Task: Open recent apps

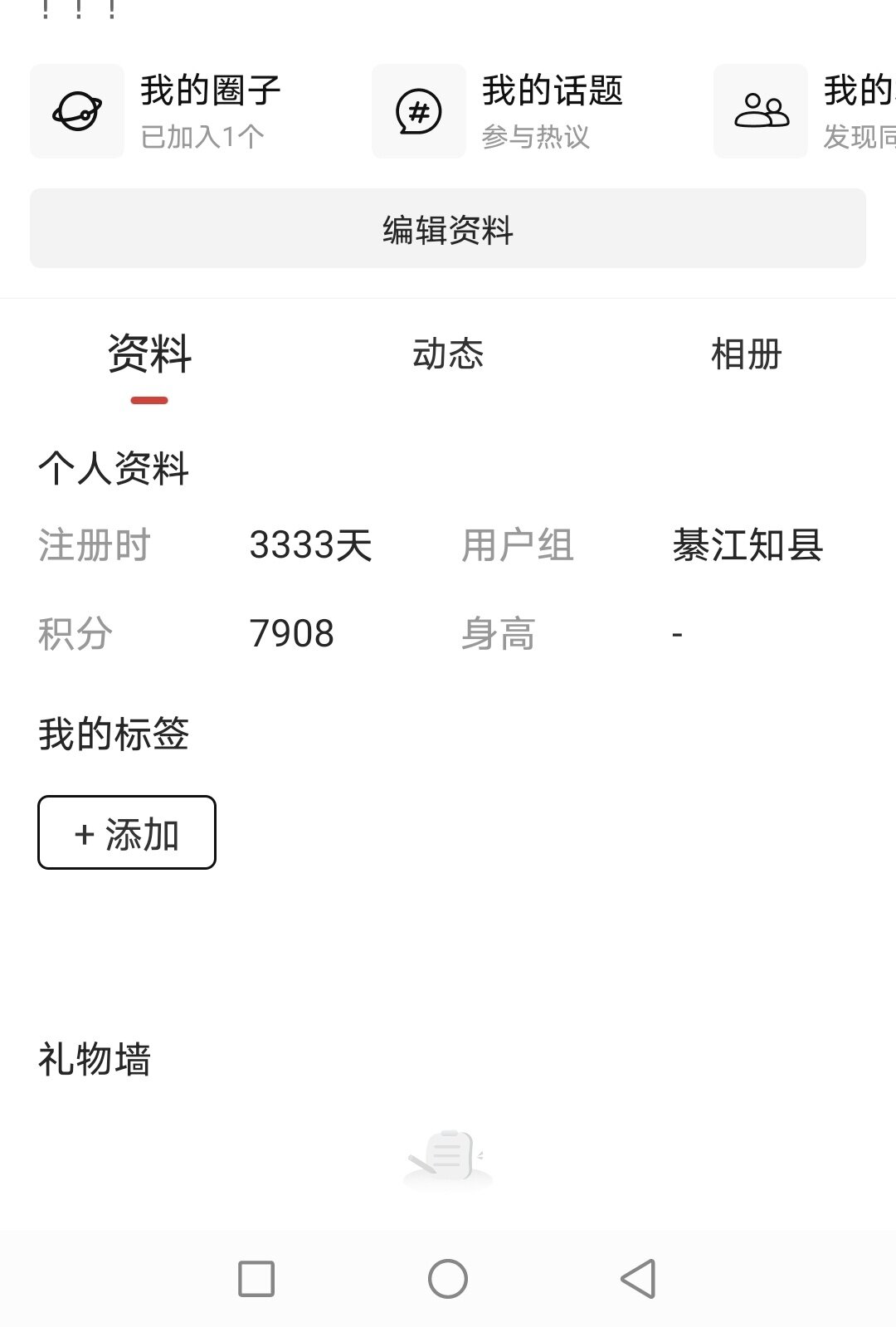Action: (256, 1278)
